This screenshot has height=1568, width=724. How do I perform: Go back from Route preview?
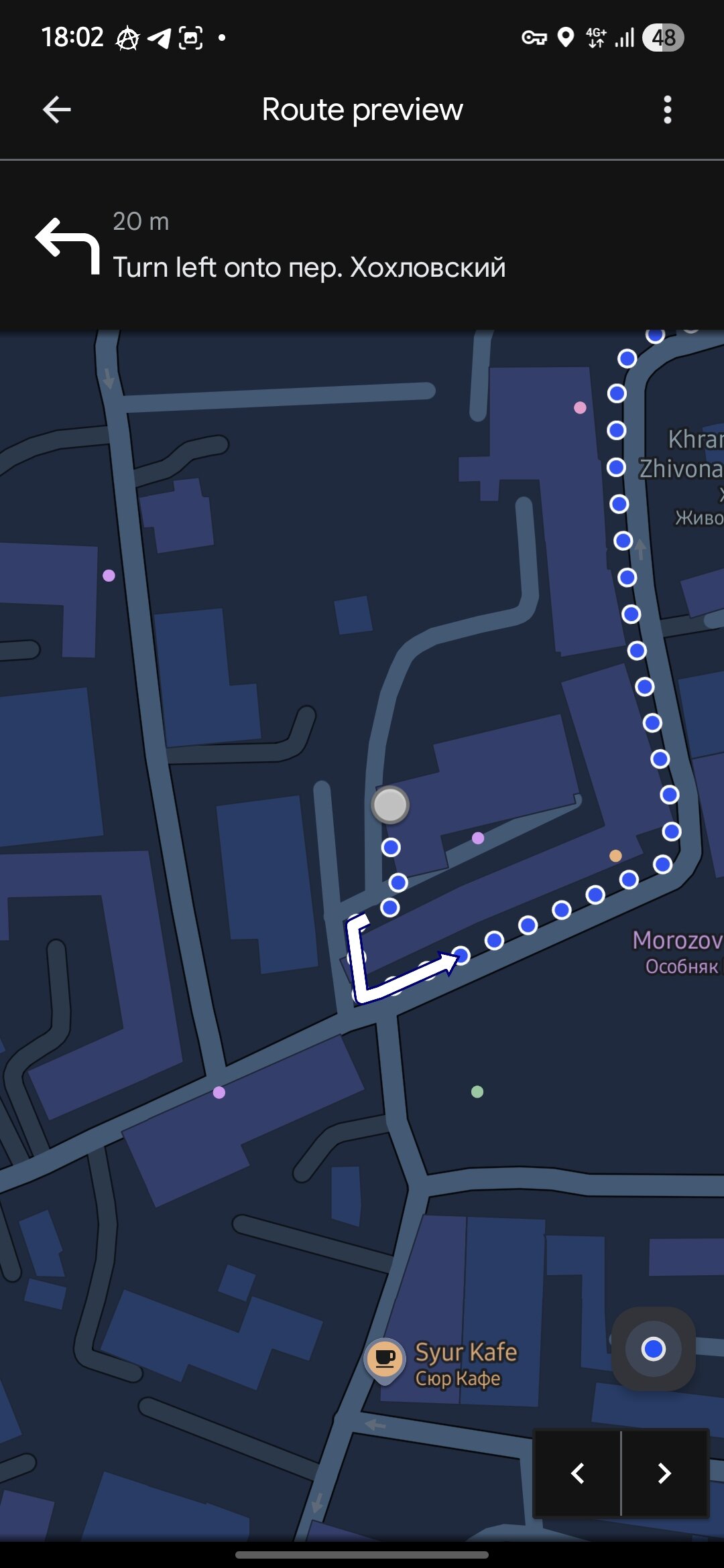tap(57, 110)
